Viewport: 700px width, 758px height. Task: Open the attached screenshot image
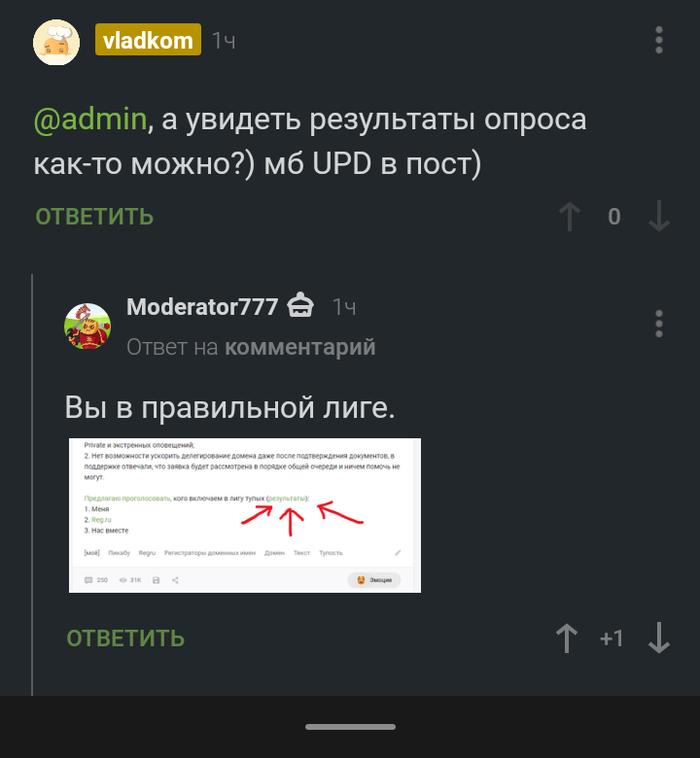(244, 515)
